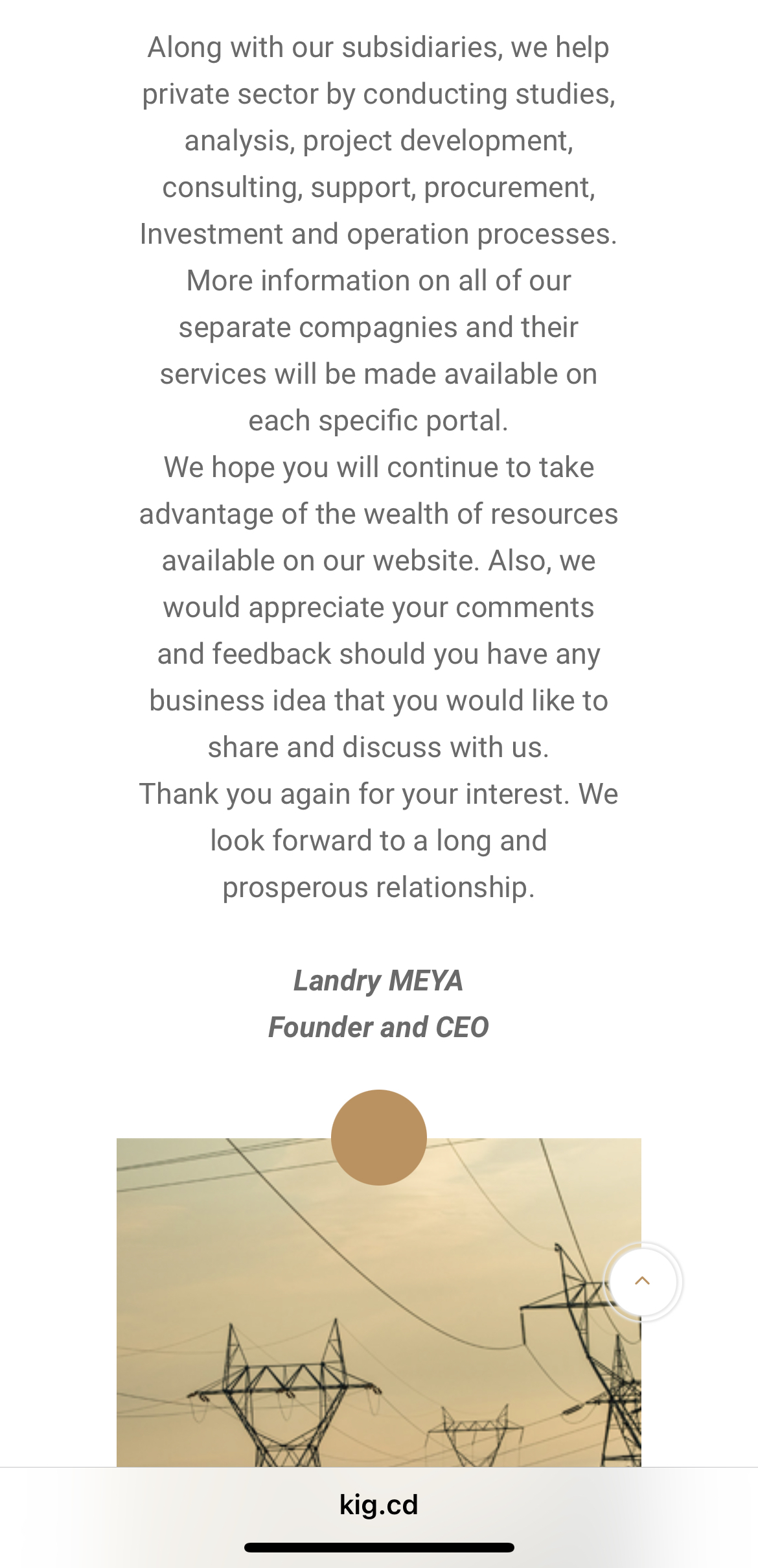Open the kig.cd address bar

click(x=379, y=1504)
